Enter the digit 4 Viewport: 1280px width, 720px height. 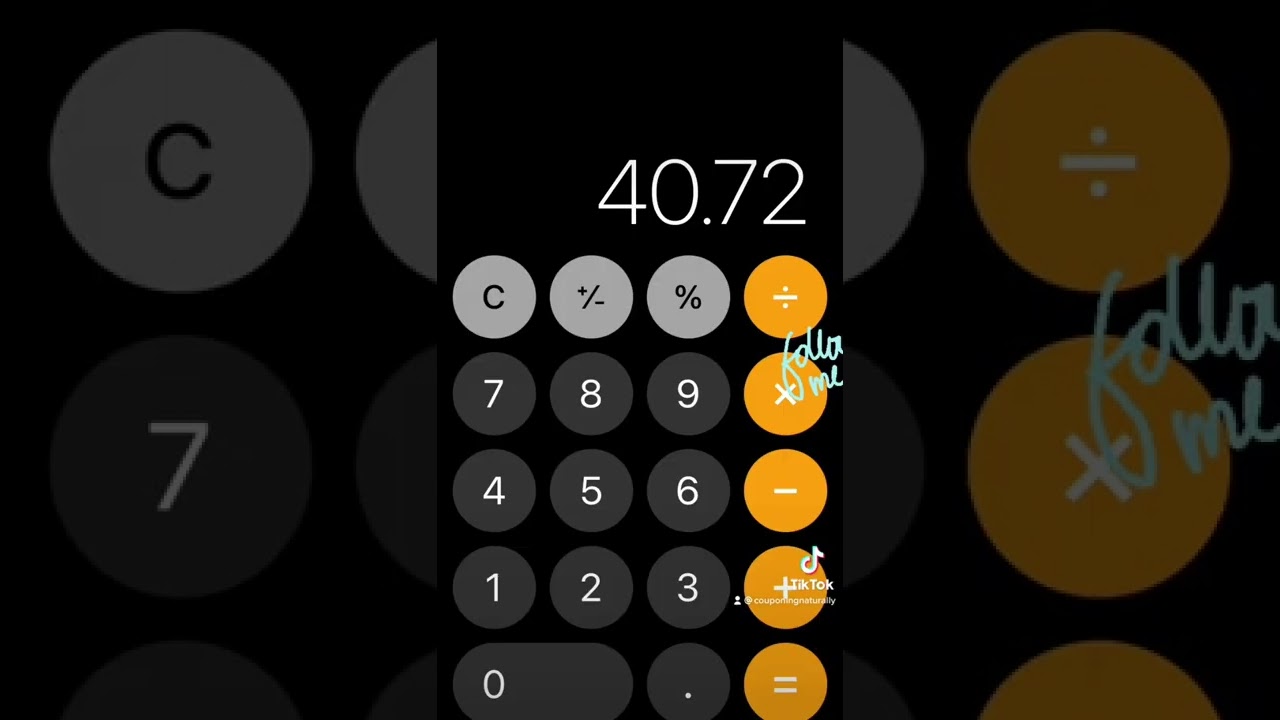click(x=494, y=491)
